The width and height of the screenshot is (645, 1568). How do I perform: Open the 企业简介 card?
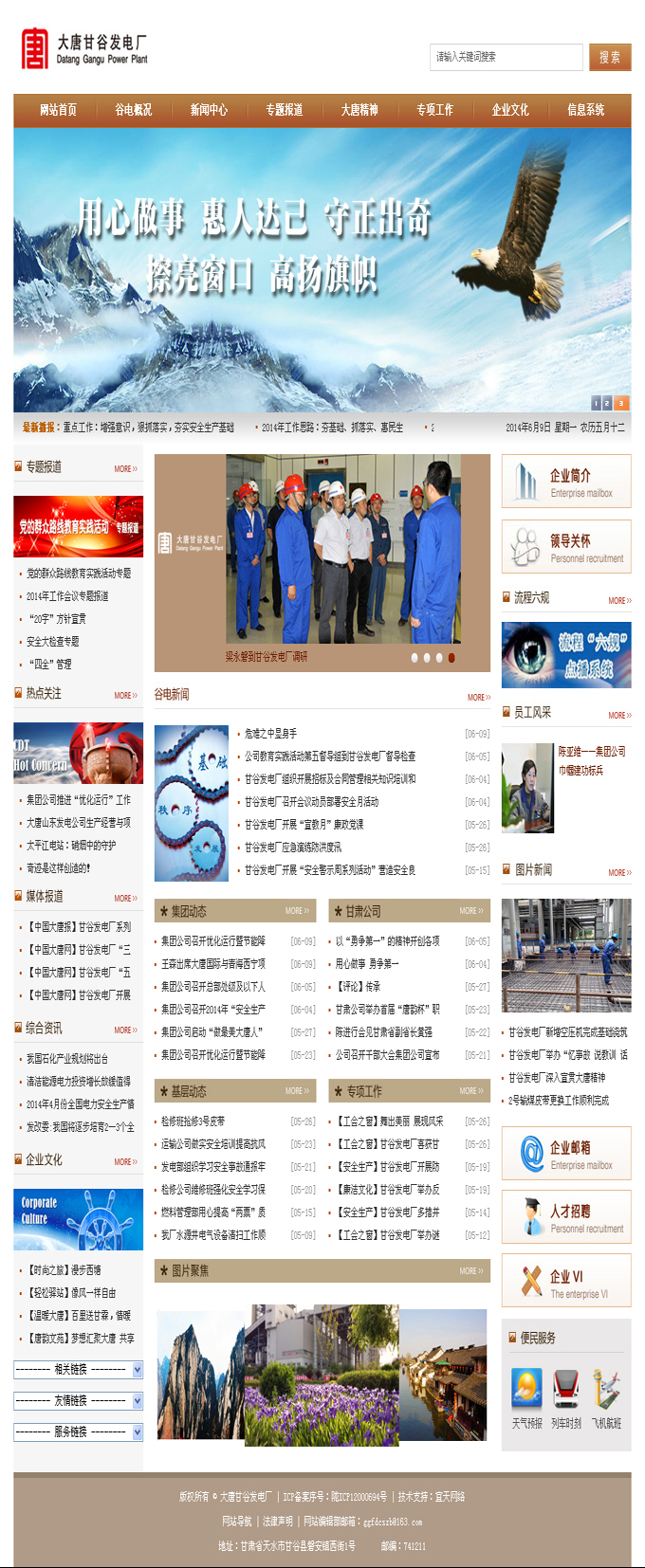point(566,482)
